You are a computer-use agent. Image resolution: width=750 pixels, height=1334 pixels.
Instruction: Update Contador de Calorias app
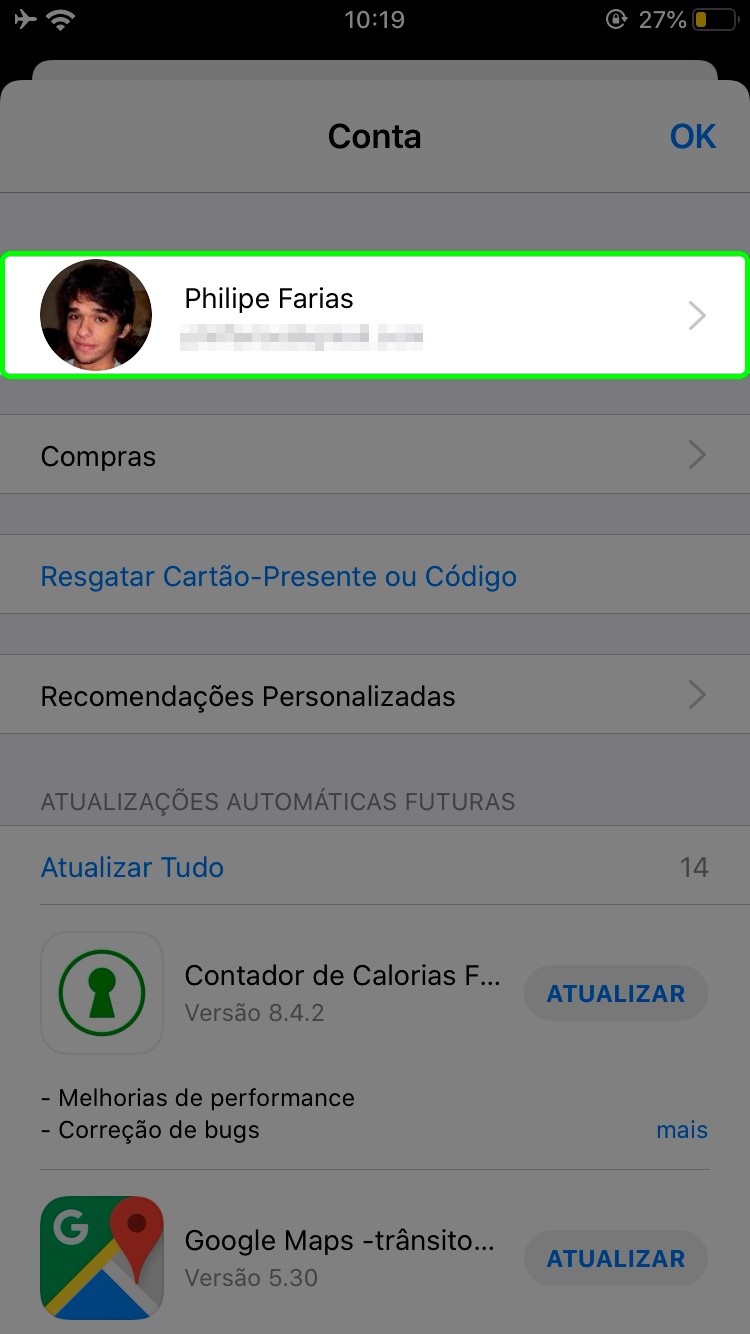click(616, 993)
